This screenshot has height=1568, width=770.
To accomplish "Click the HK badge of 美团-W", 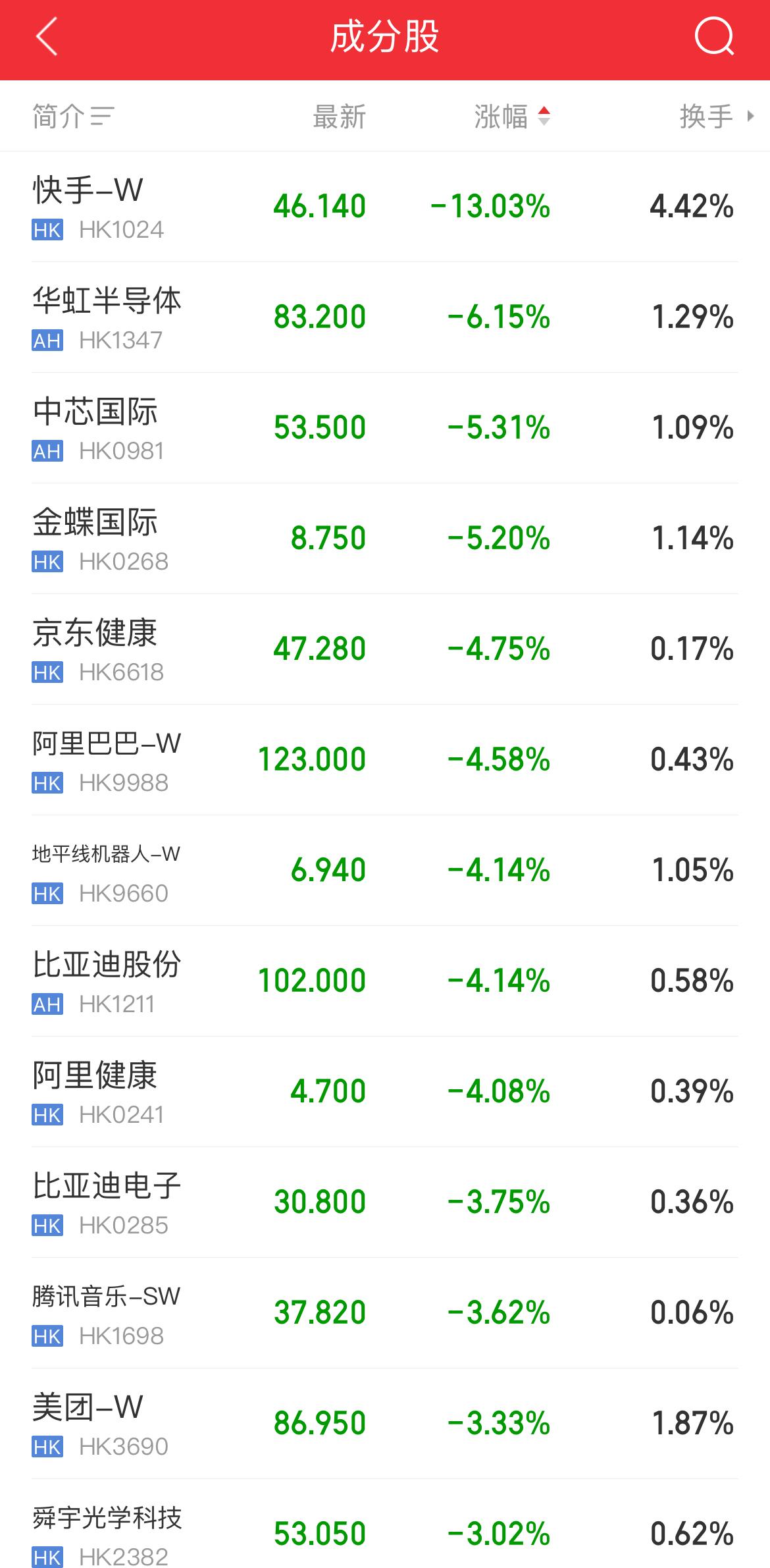I will click(x=47, y=1447).
